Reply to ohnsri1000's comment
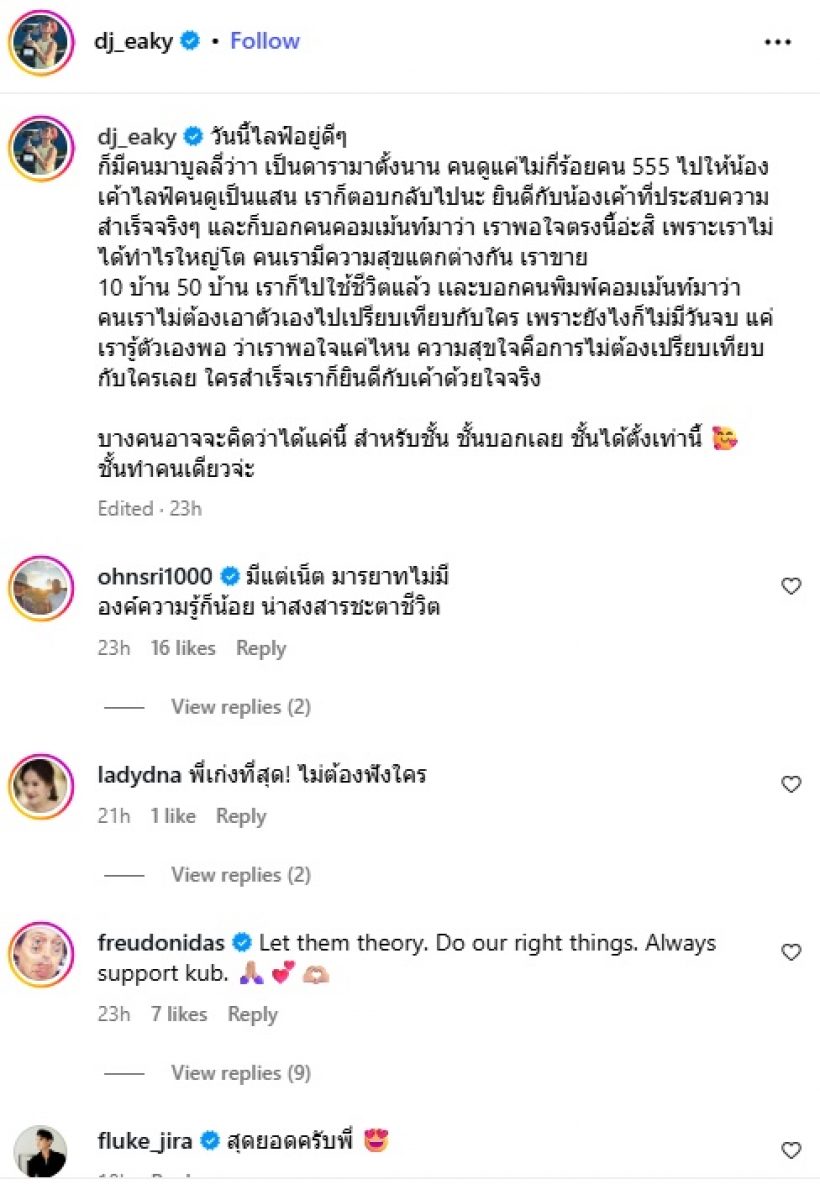Image resolution: width=820 pixels, height=1184 pixels. point(261,648)
